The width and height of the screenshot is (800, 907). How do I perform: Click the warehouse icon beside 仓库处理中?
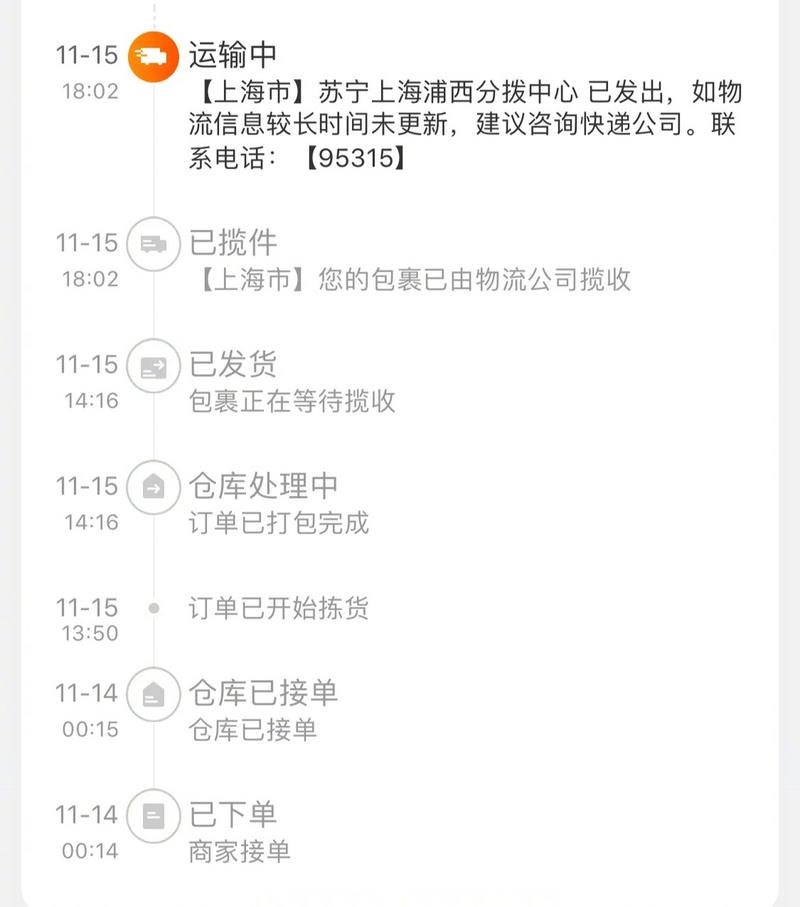click(152, 487)
